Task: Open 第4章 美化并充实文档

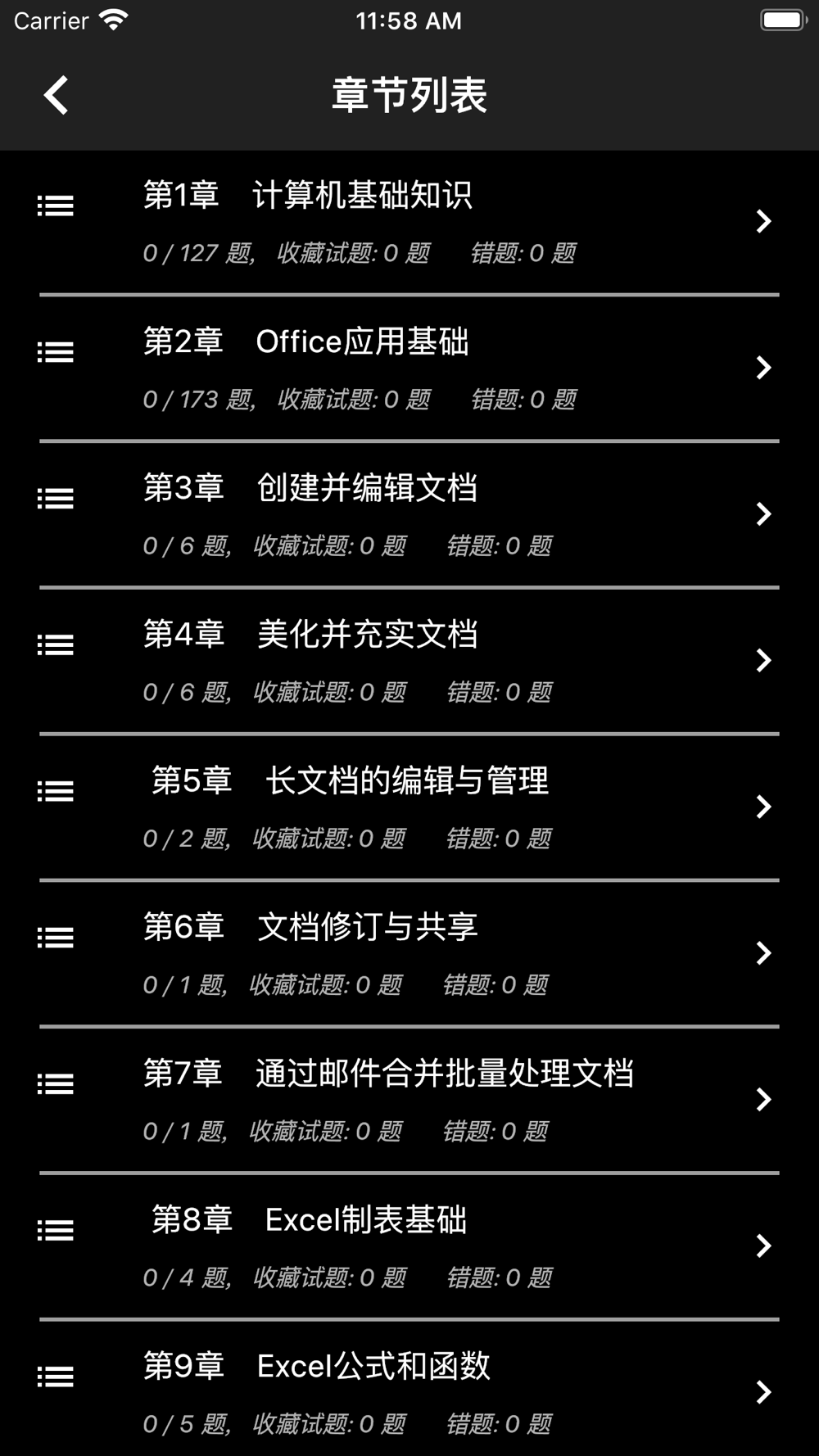Action: [409, 661]
